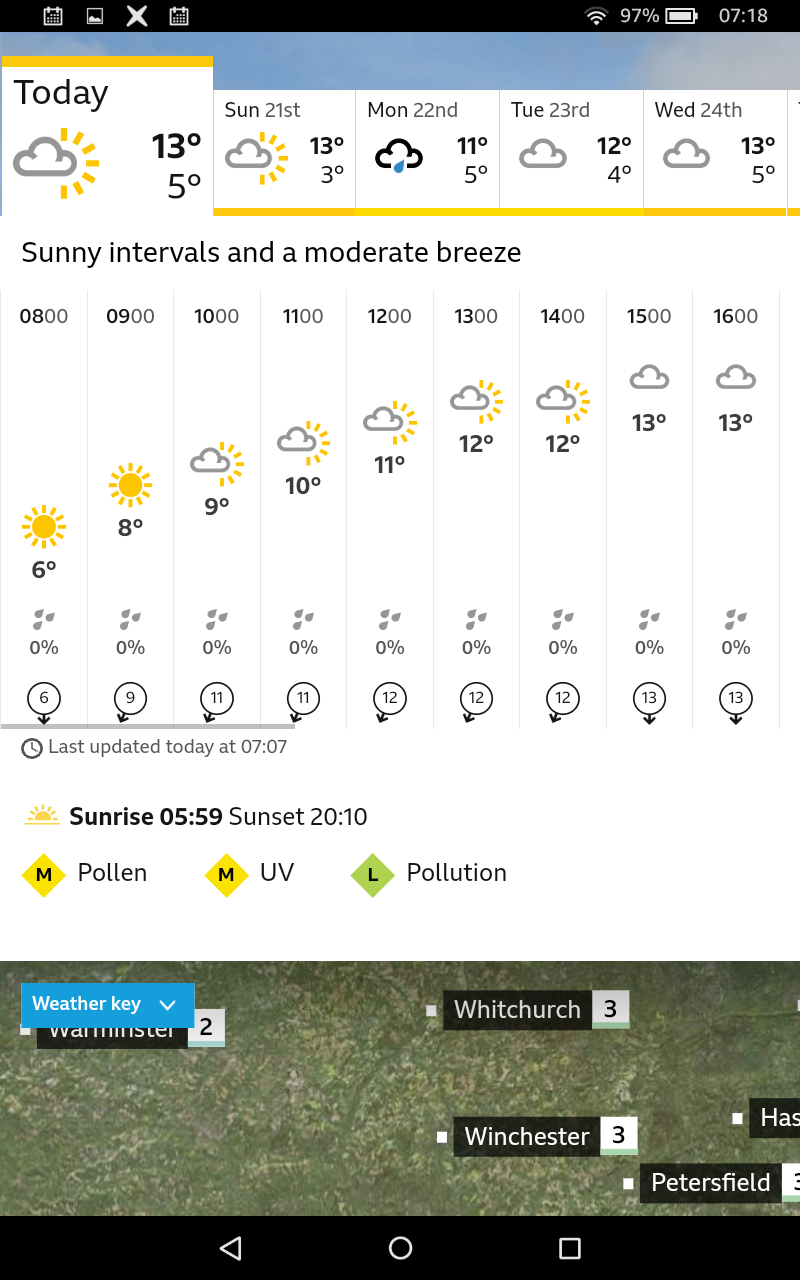This screenshot has height=1280, width=800.
Task: Select Whitchurch on the map
Action: pos(517,1010)
